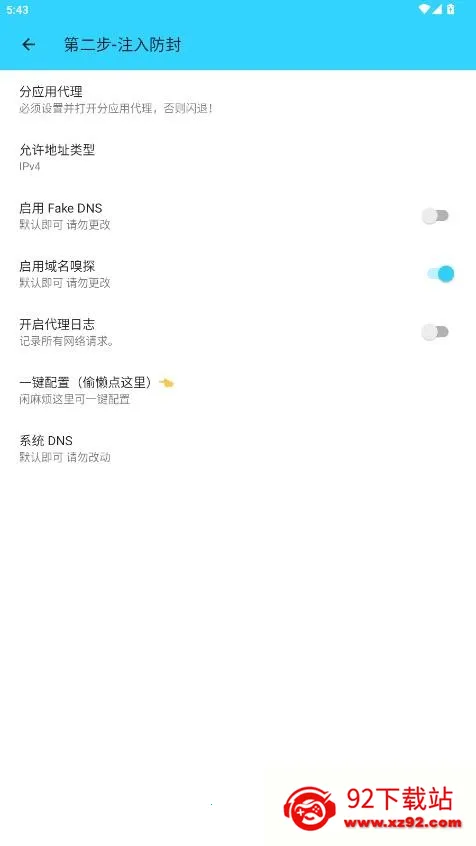Image resolution: width=476 pixels, height=846 pixels.
Task: Open the 分应用代理 setting
Action: coord(238,99)
